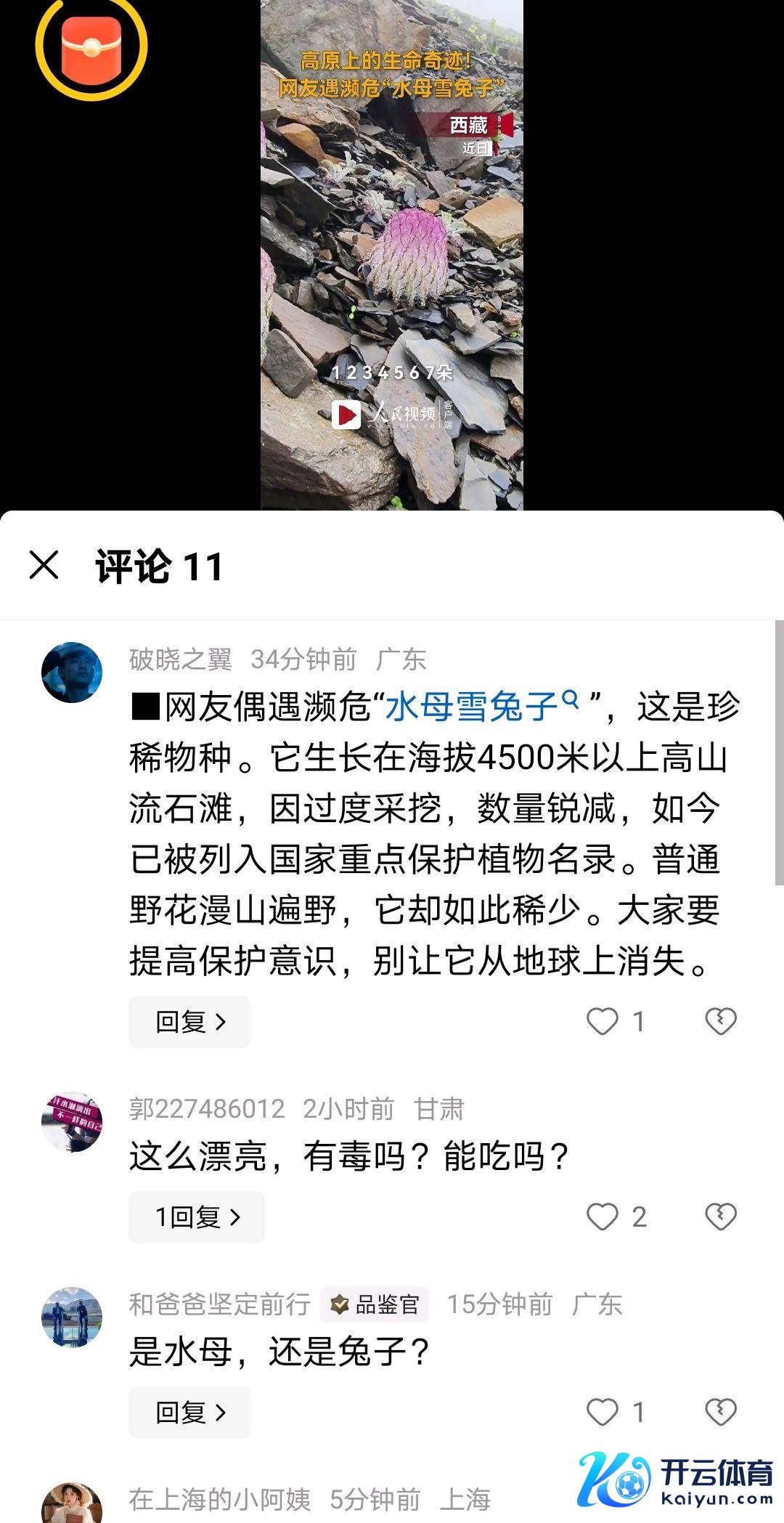View 和爸爸坚定前行's profile avatar
Viewport: 784px width, 1523px height.
(x=72, y=1317)
